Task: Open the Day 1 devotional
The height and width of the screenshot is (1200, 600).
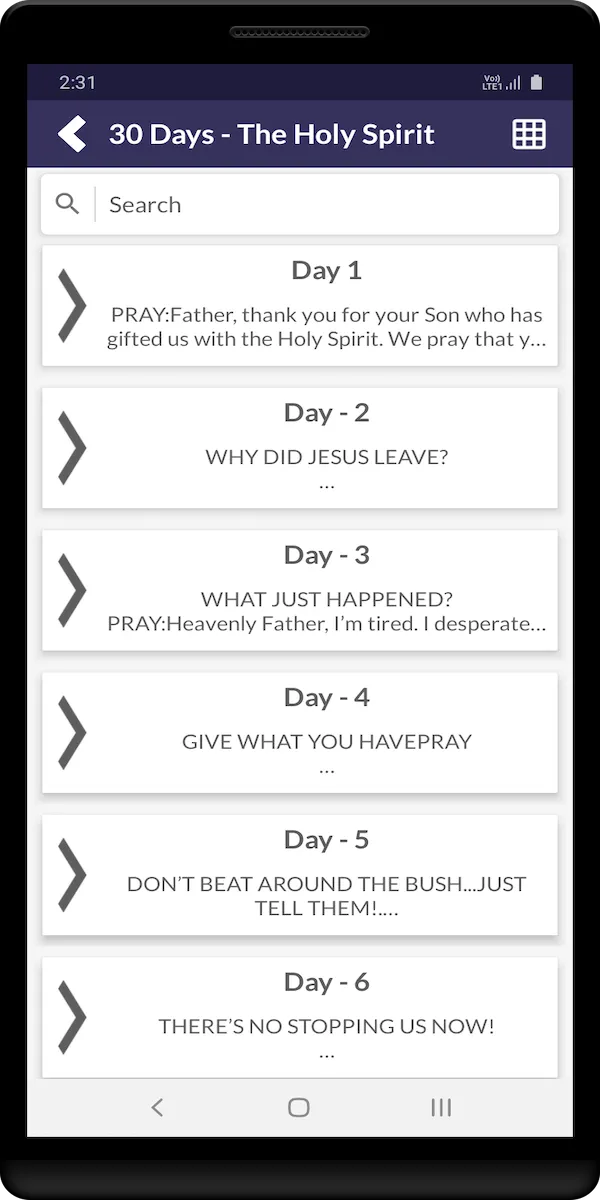Action: tap(300, 305)
